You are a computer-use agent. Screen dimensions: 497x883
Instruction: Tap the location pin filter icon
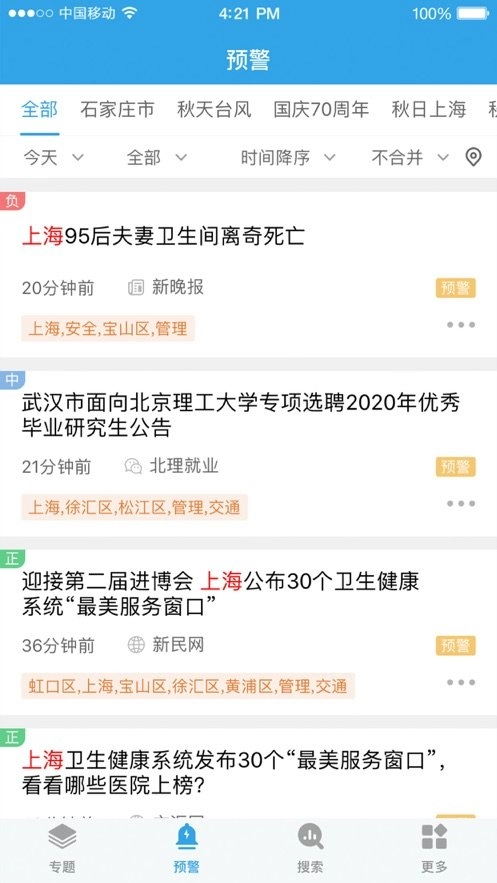pyautogui.click(x=474, y=157)
